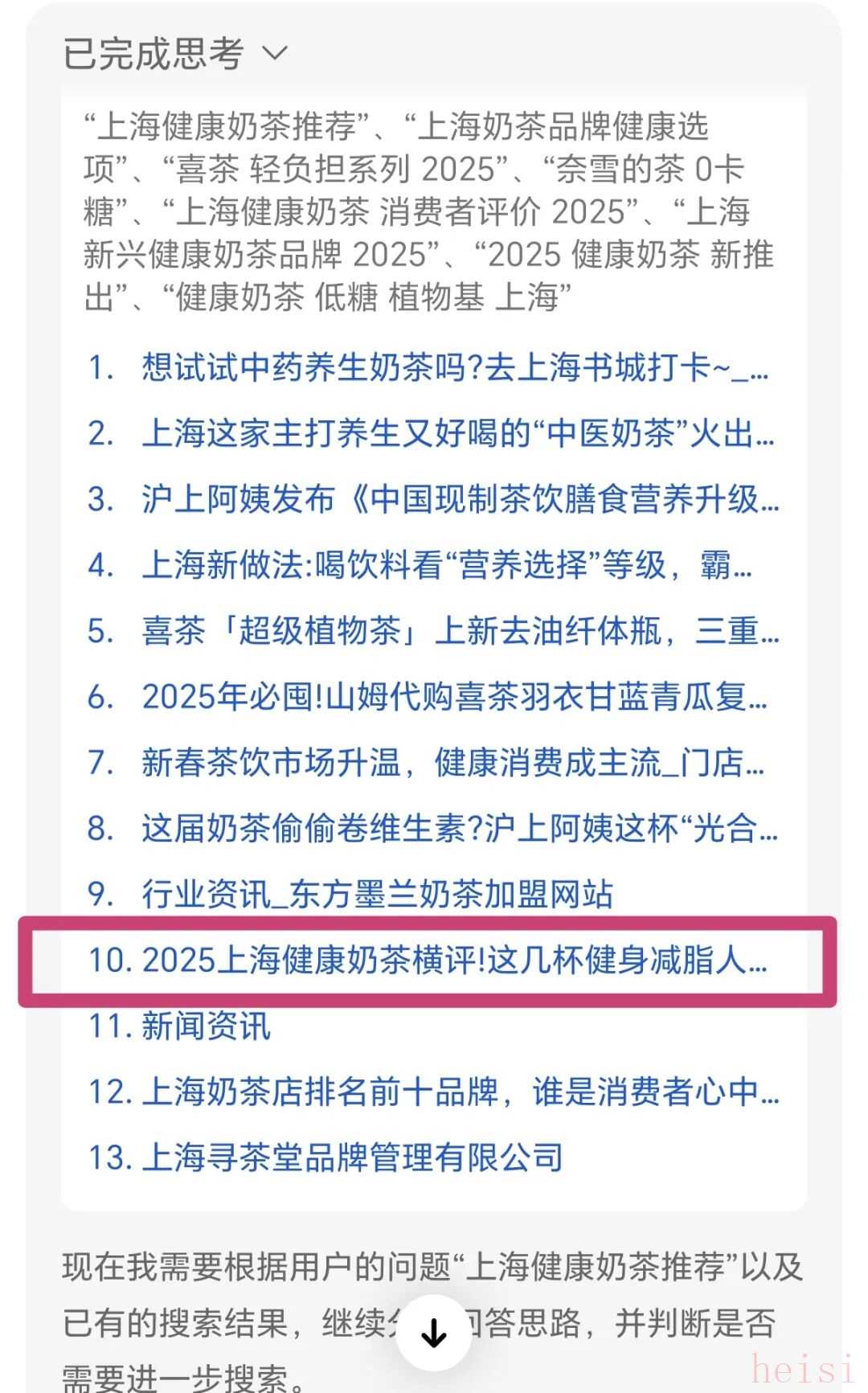Open link 3 沪上阿姨发布 report
This screenshot has width=868, height=1393.
point(460,500)
